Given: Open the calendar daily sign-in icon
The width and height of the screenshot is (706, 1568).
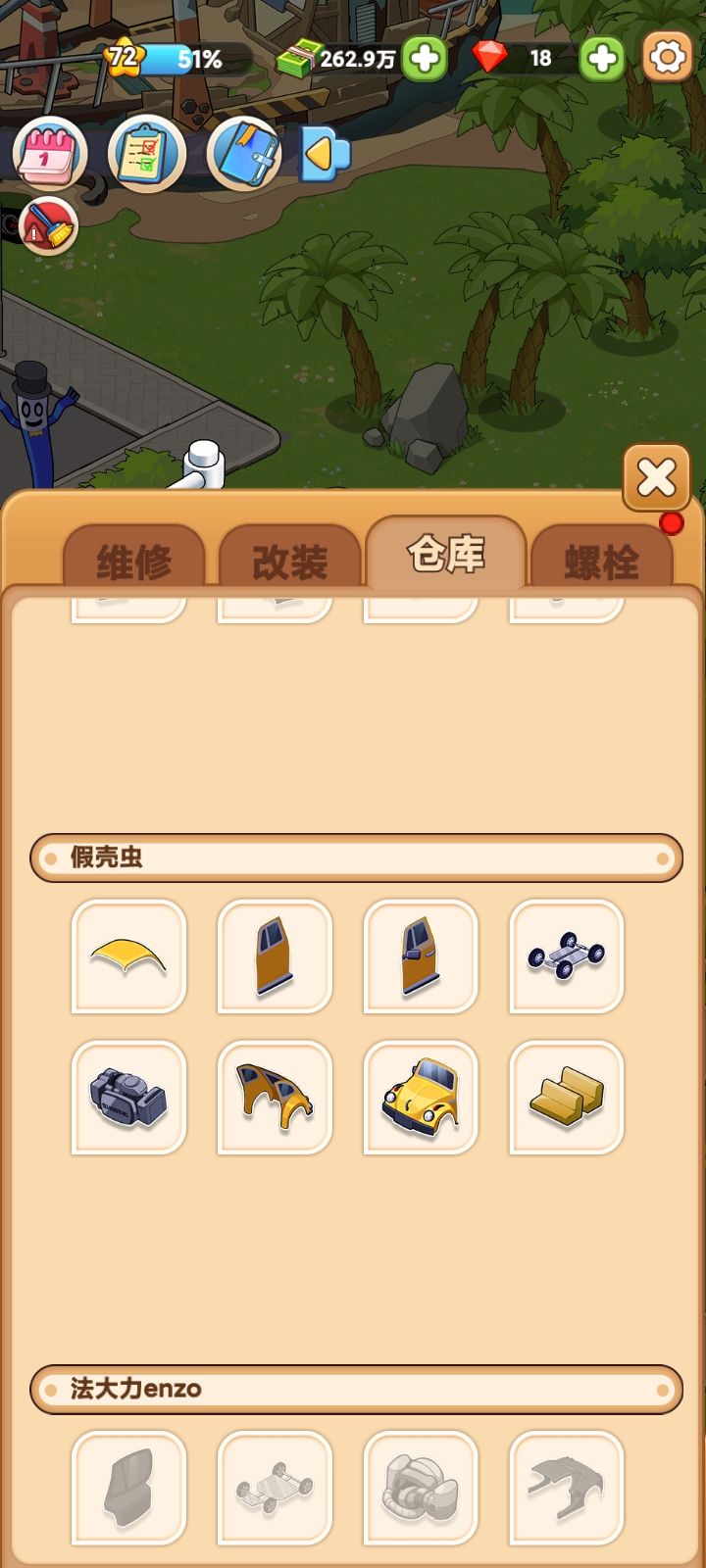Looking at the screenshot, I should pos(47,155).
